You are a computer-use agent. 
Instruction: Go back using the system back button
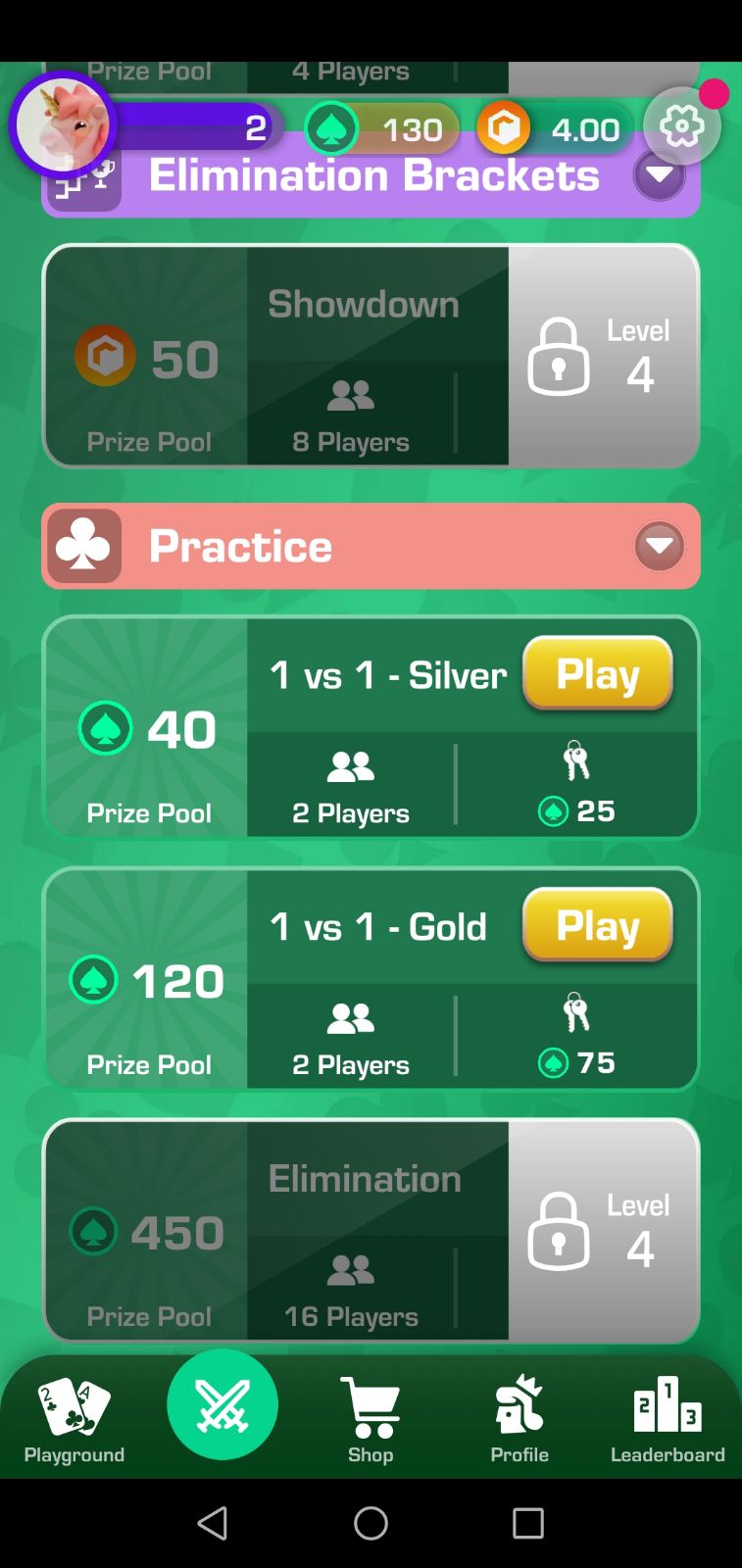click(x=213, y=1523)
